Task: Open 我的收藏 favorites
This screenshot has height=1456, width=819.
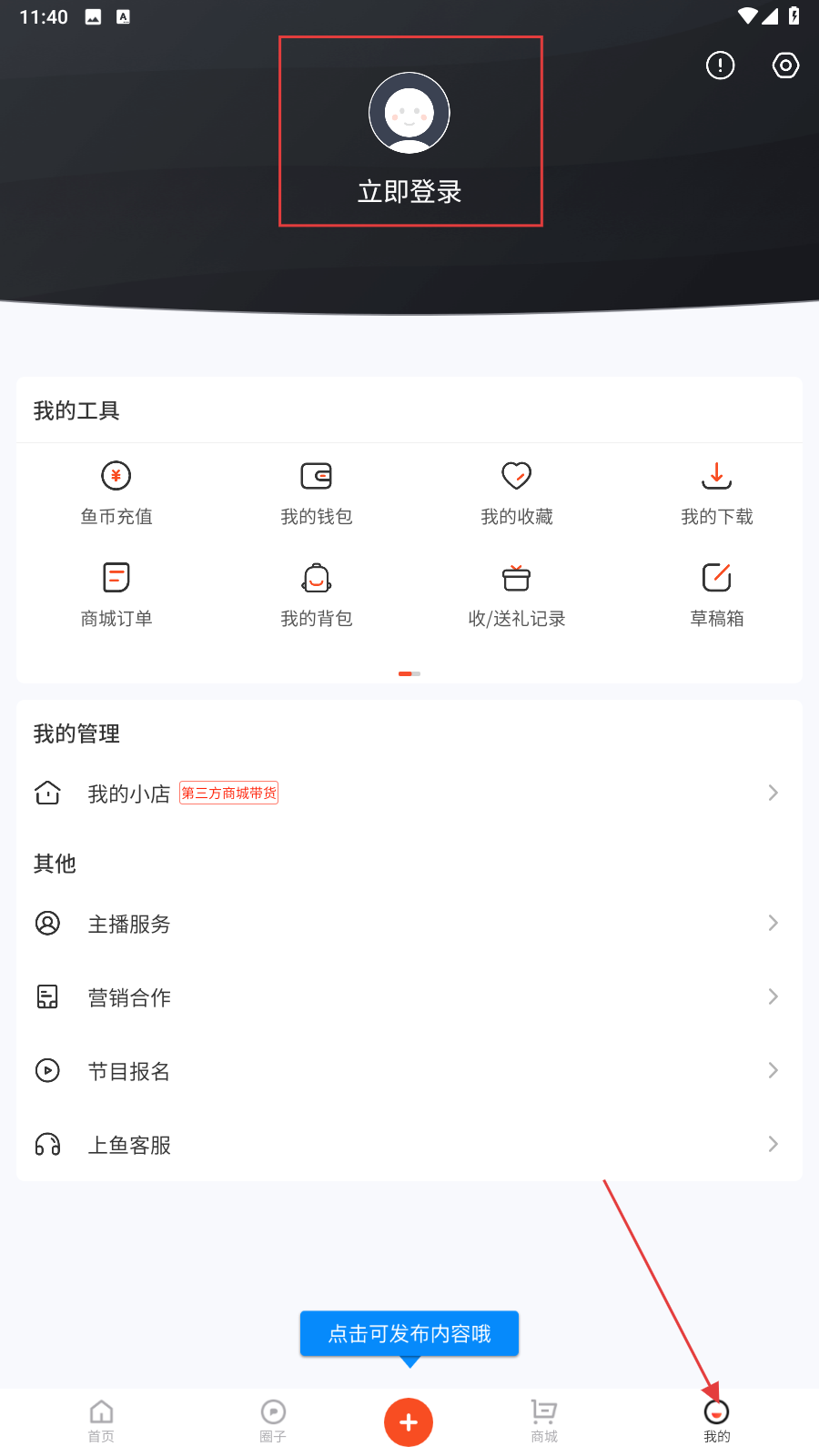Action: [x=517, y=494]
